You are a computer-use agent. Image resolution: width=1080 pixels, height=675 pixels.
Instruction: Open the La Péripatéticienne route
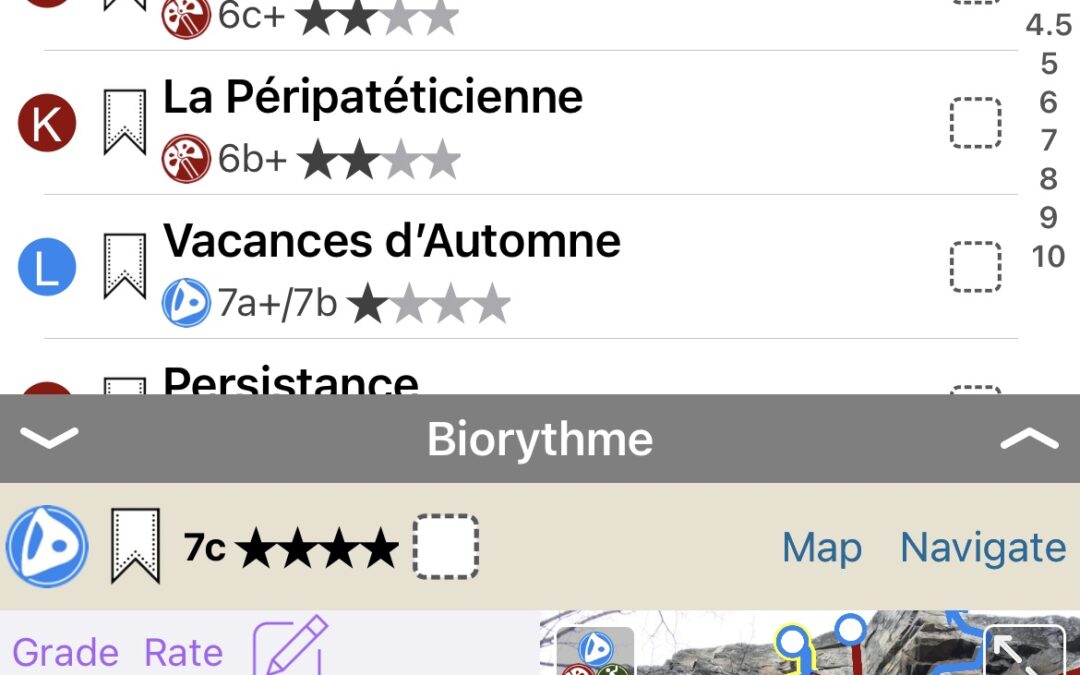pyautogui.click(x=373, y=98)
